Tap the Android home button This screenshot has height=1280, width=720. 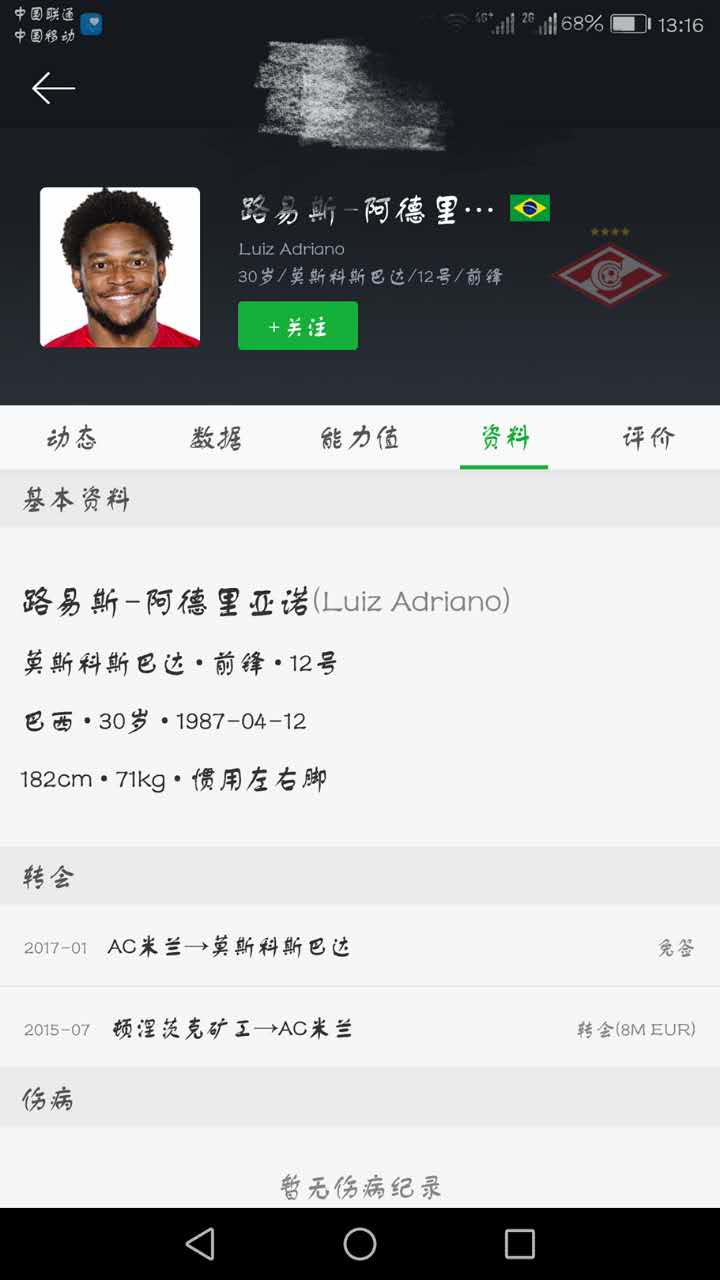(359, 1243)
